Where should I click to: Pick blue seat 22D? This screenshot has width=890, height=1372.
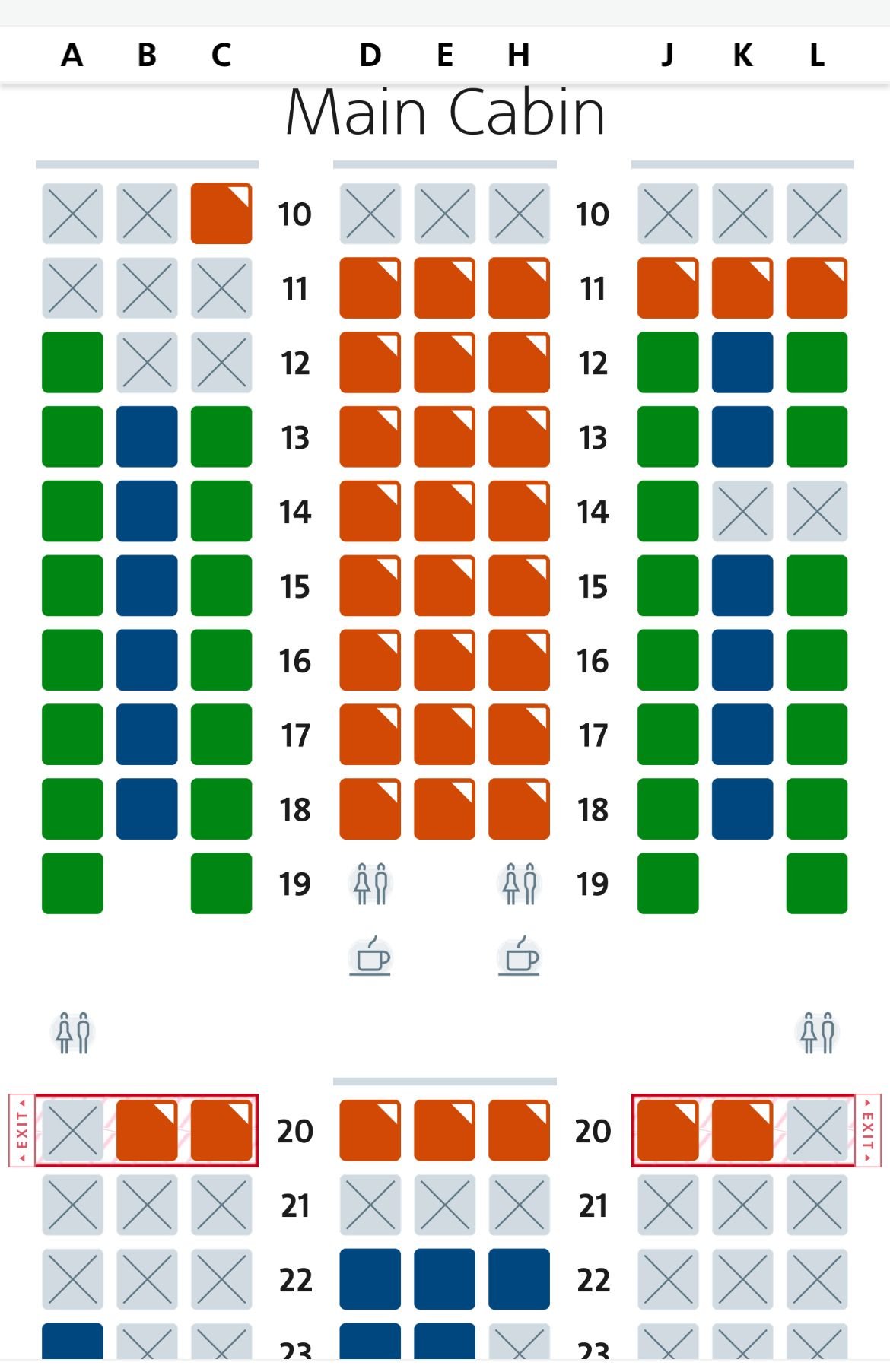[370, 1279]
